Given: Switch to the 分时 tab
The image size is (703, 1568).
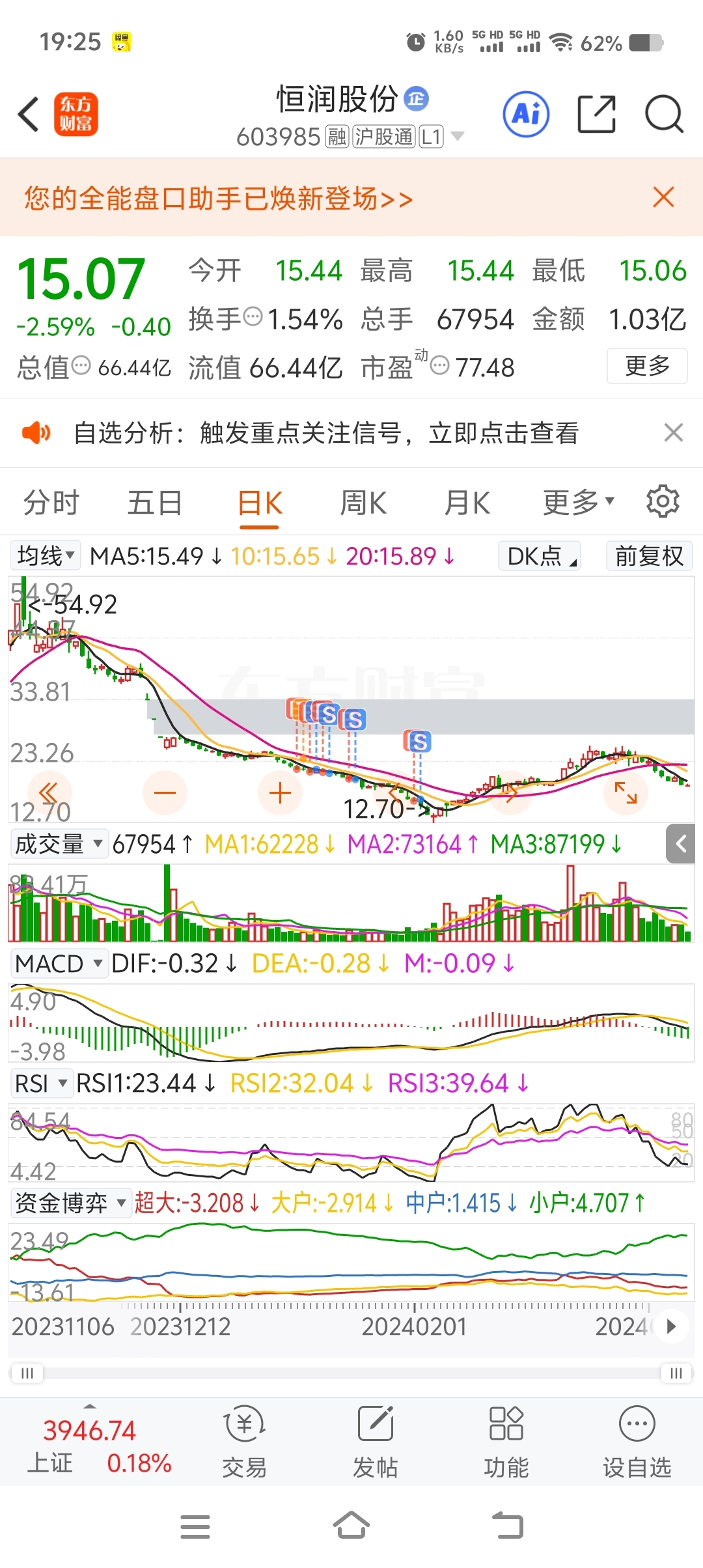Looking at the screenshot, I should (x=51, y=503).
